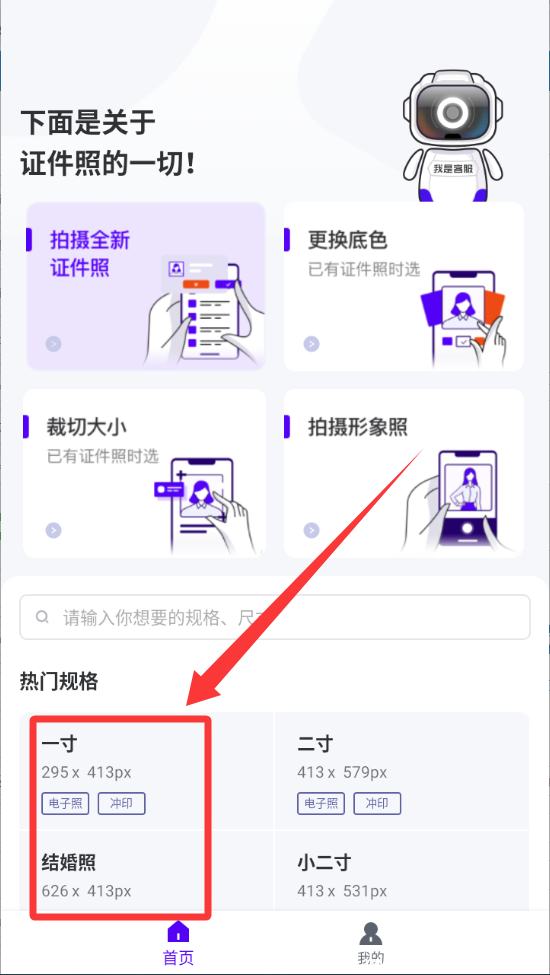550x975 pixels.
Task: Open the 更换底色 card
Action: (x=404, y=287)
